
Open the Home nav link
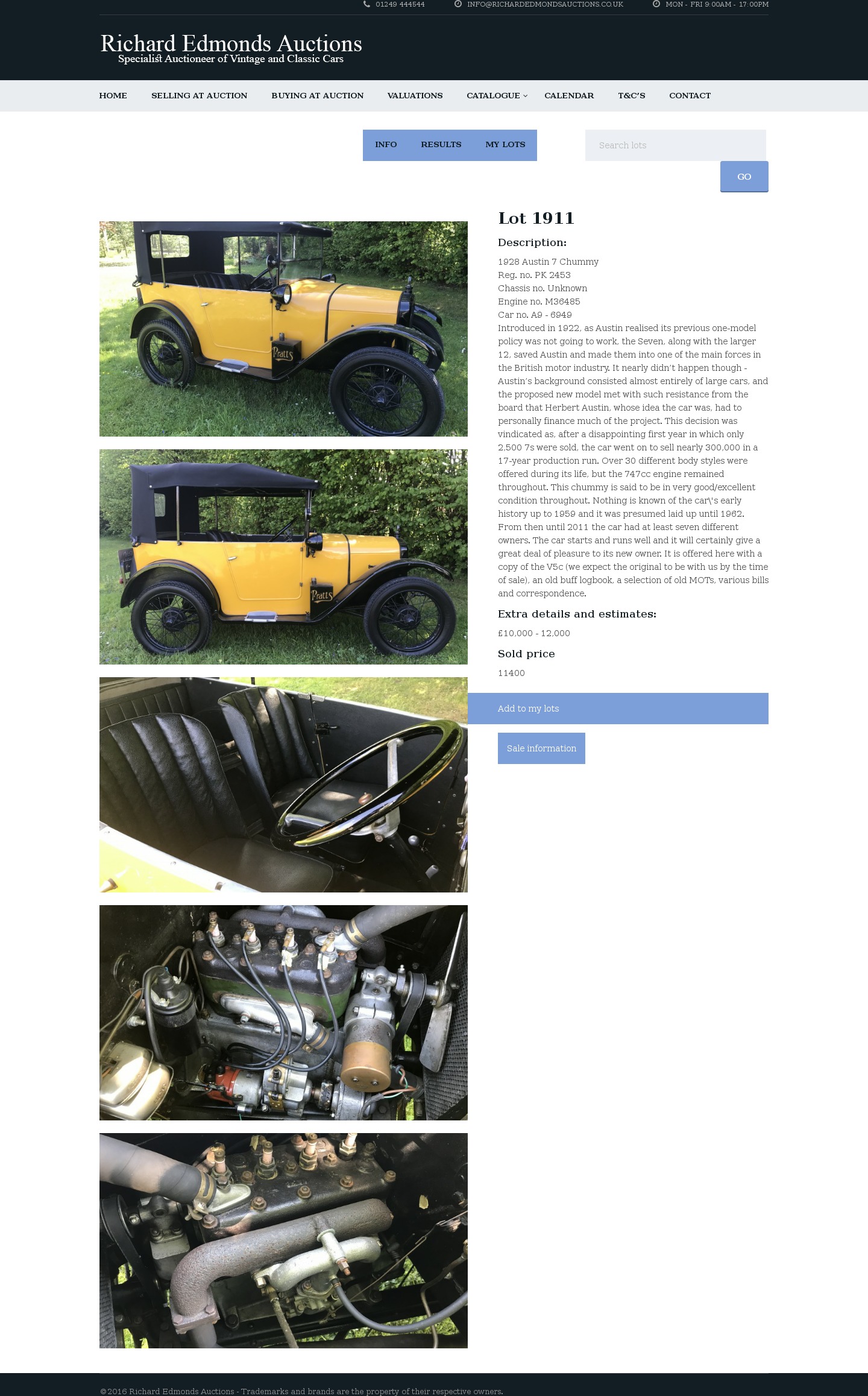click(113, 95)
